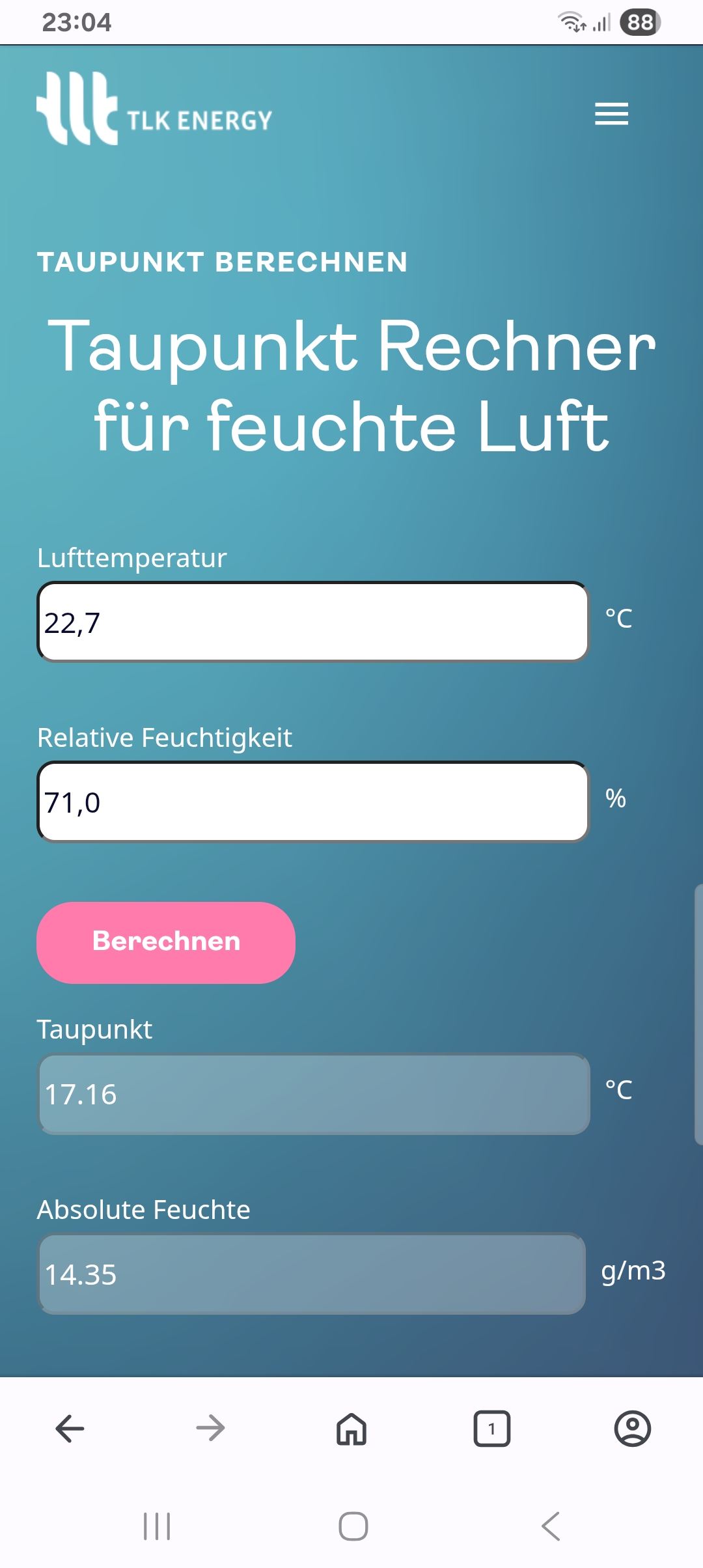This screenshot has height=1568, width=703.
Task: Tap the TLK Energy logo
Action: coord(154,109)
